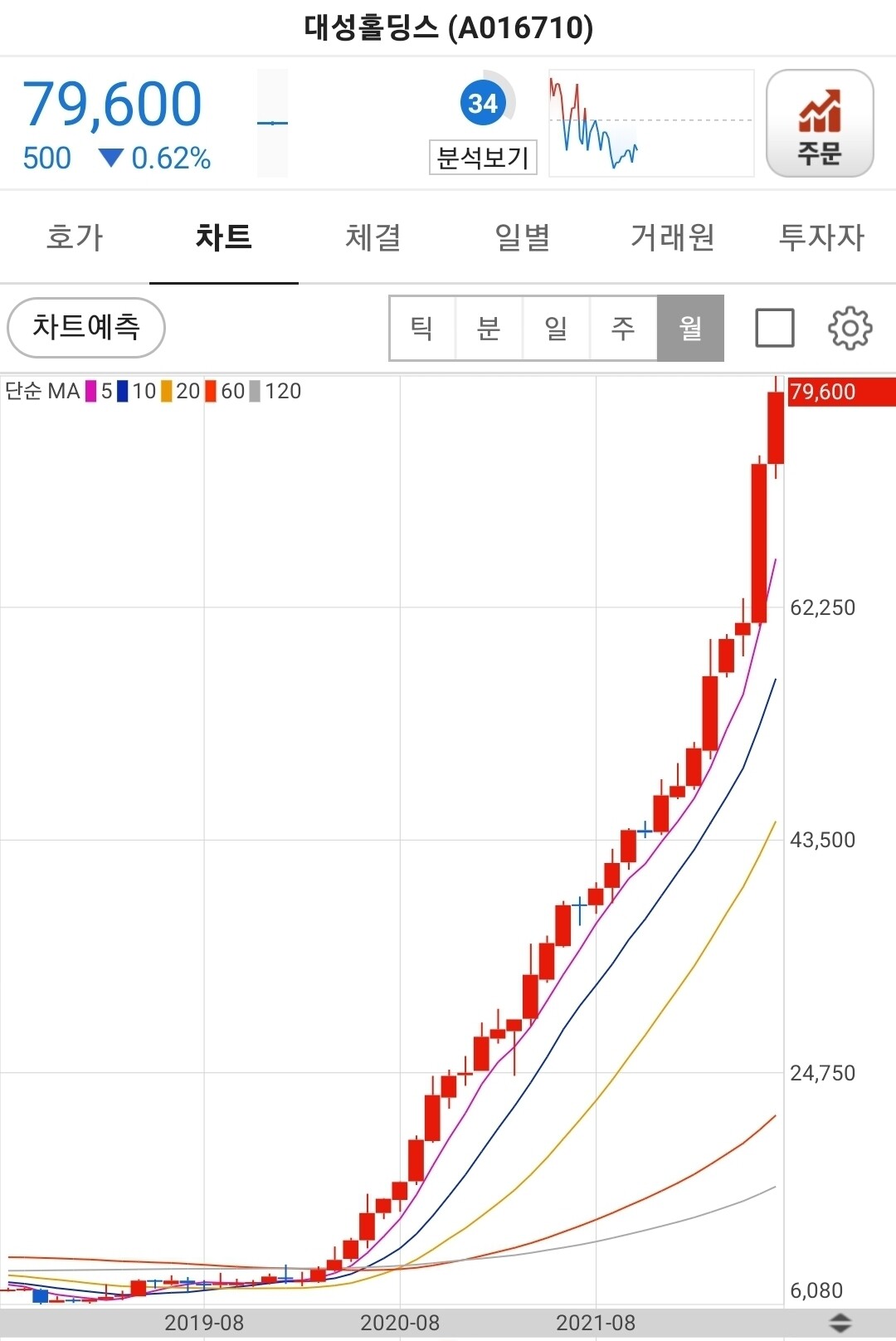Image resolution: width=896 pixels, height=1341 pixels.
Task: Launch 차트예측 chart prediction
Action: click(x=85, y=328)
